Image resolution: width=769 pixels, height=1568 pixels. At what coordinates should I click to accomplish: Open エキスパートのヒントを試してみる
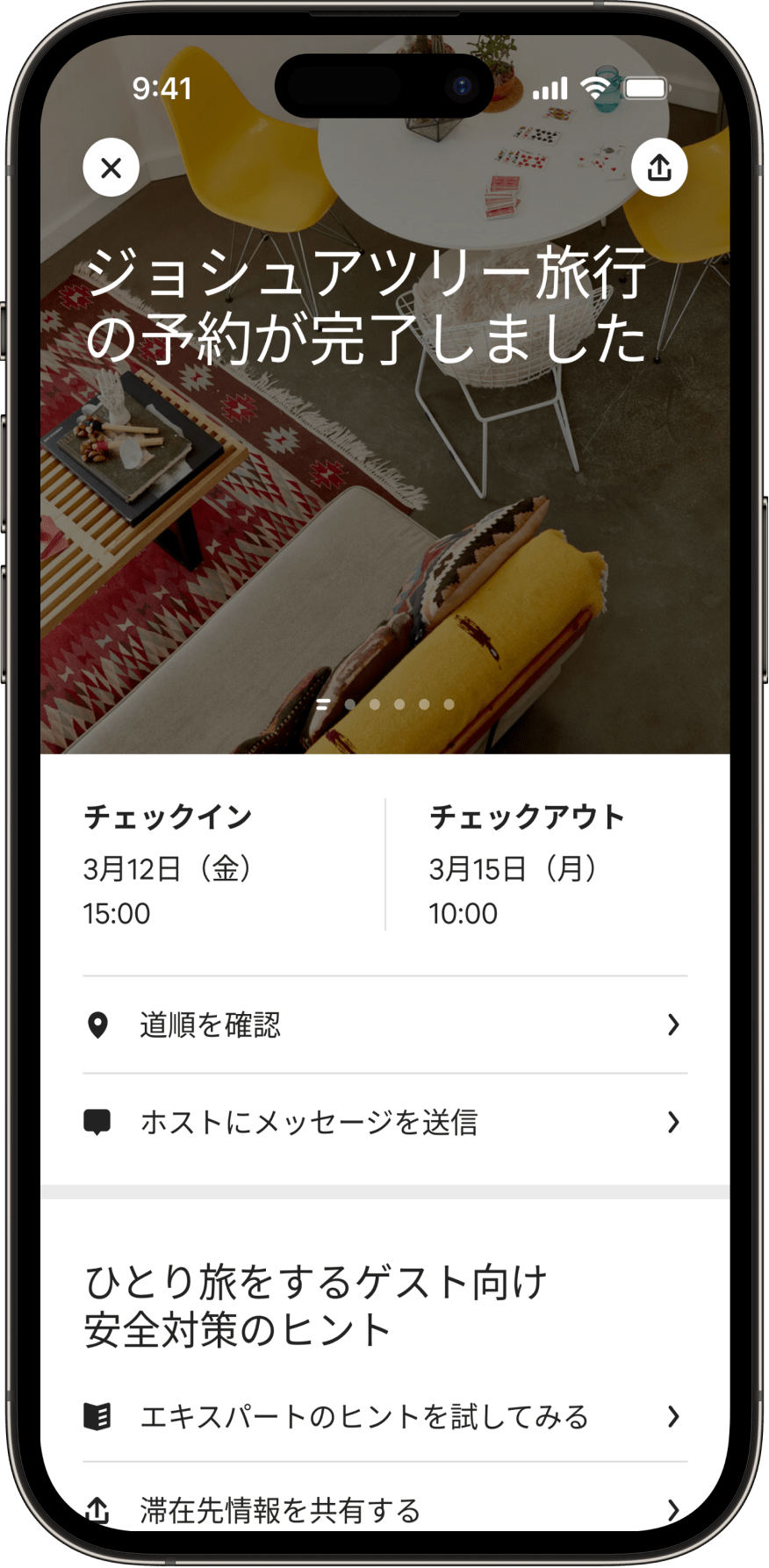tap(384, 1416)
